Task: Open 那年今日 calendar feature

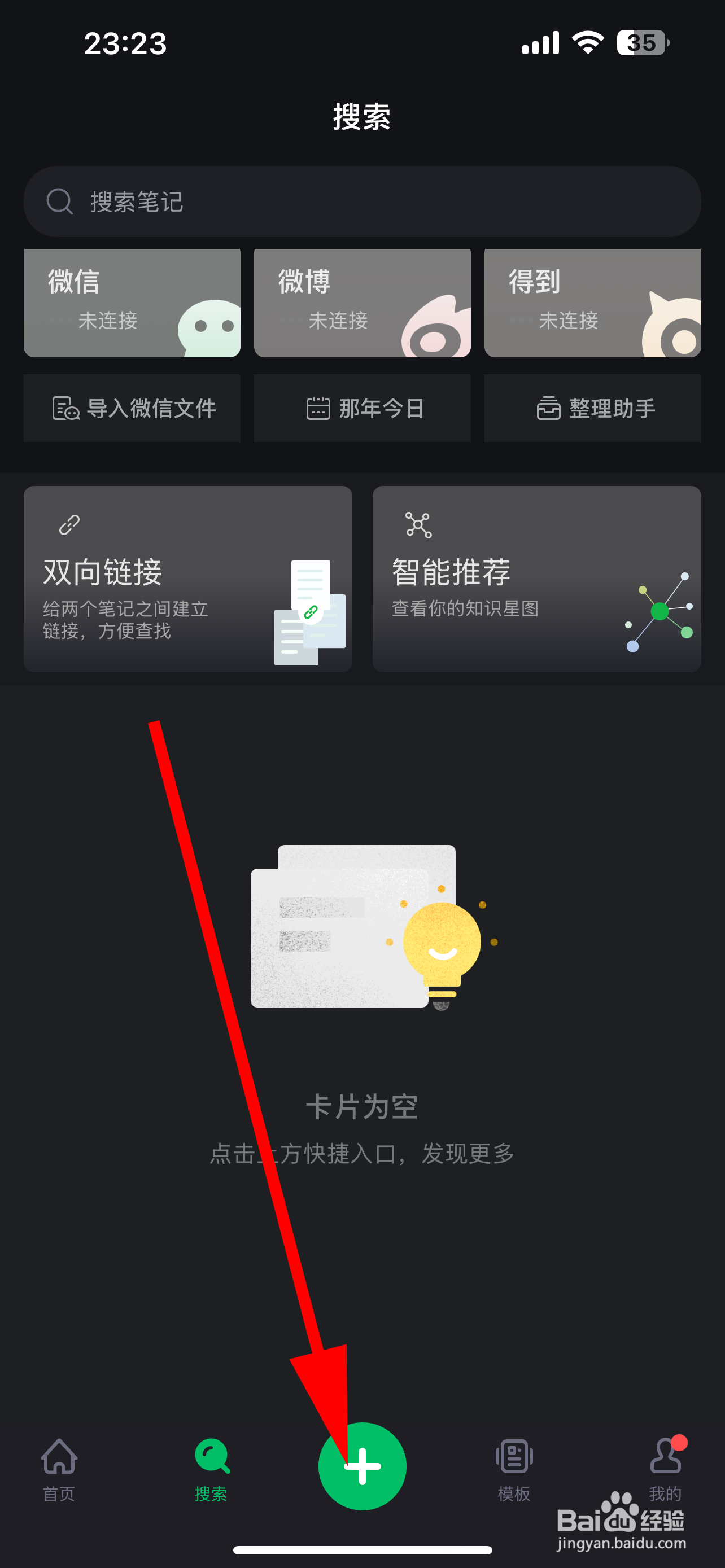Action: pyautogui.click(x=362, y=408)
